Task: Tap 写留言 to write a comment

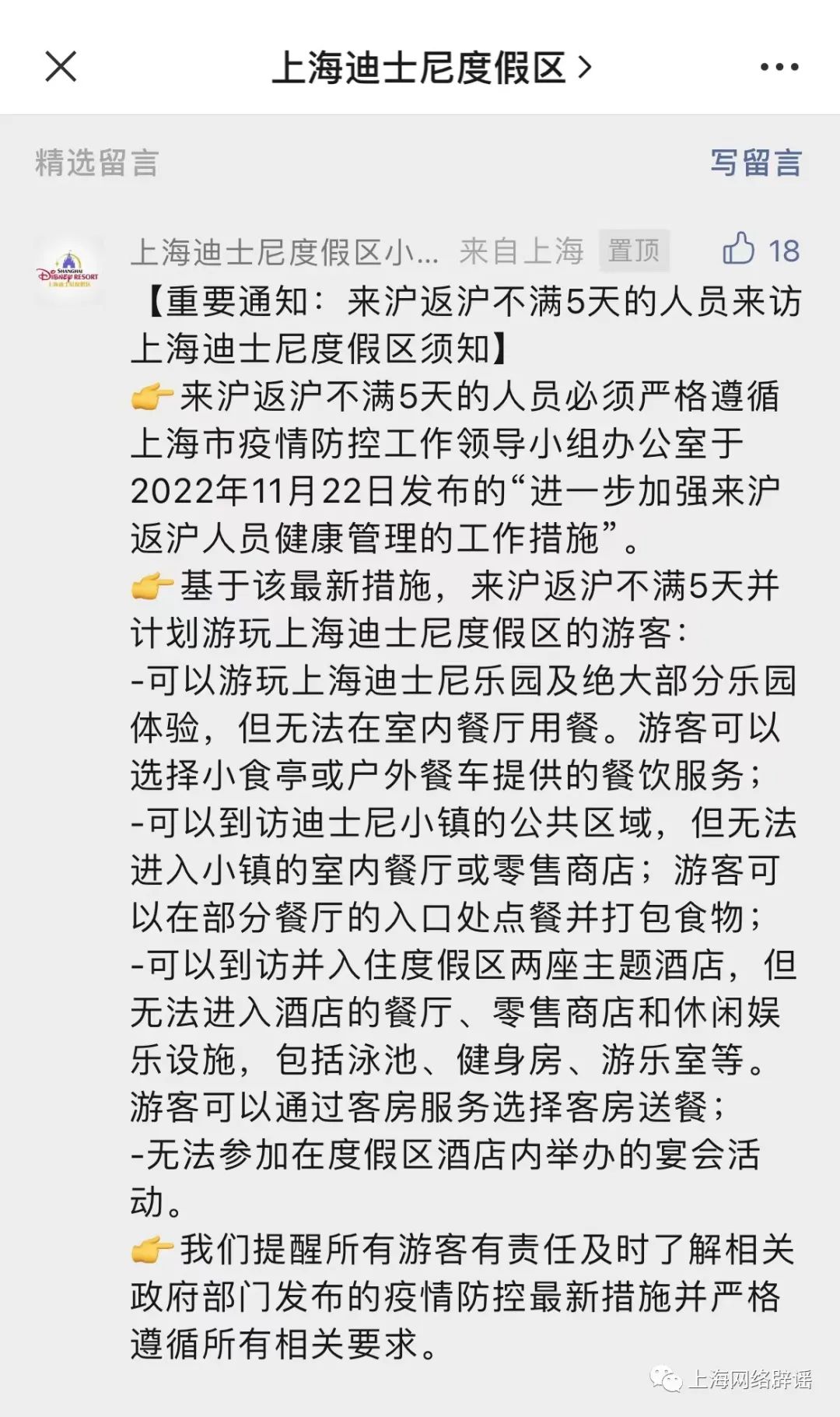Action: point(755,163)
